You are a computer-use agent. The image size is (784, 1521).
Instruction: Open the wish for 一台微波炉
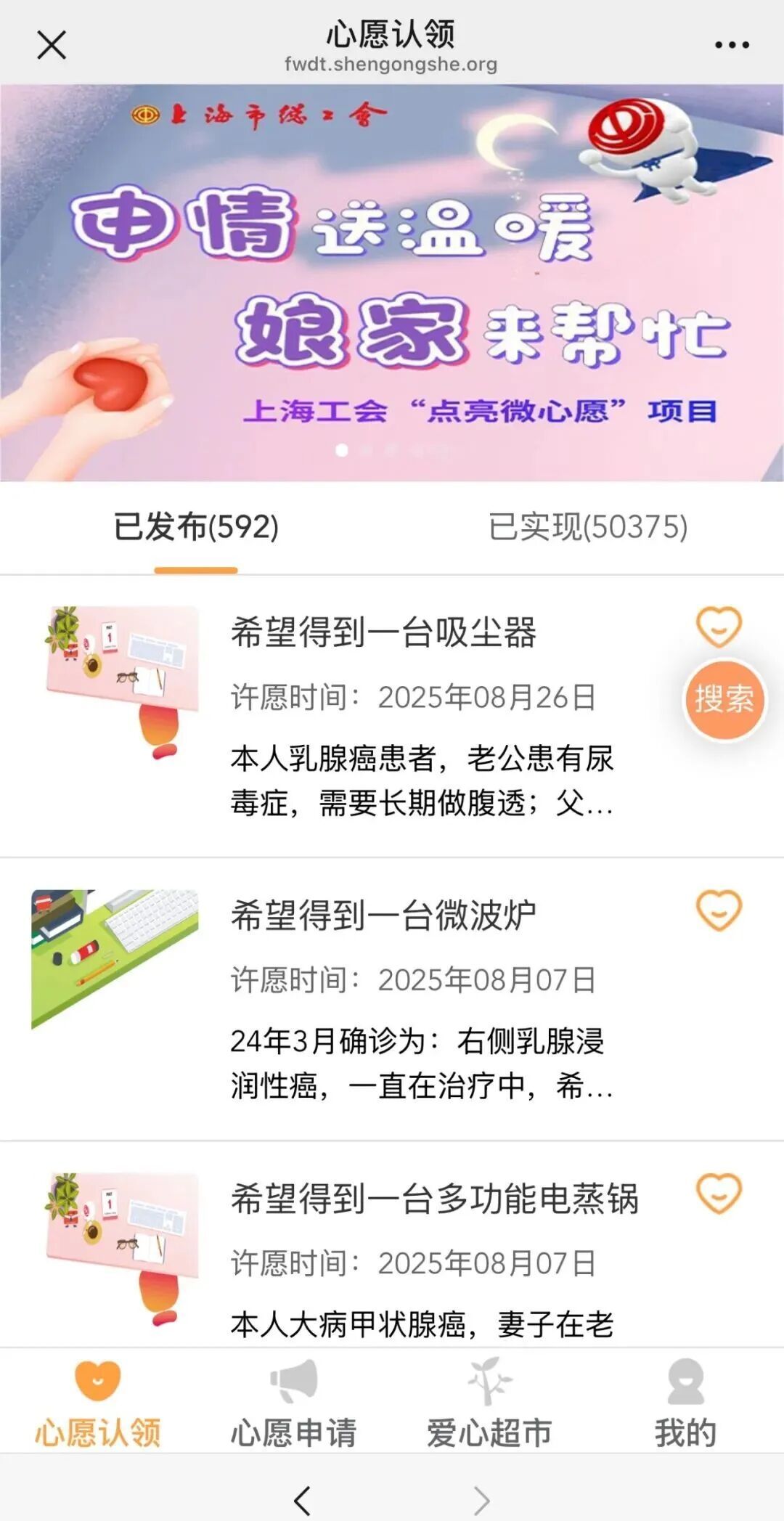383,915
